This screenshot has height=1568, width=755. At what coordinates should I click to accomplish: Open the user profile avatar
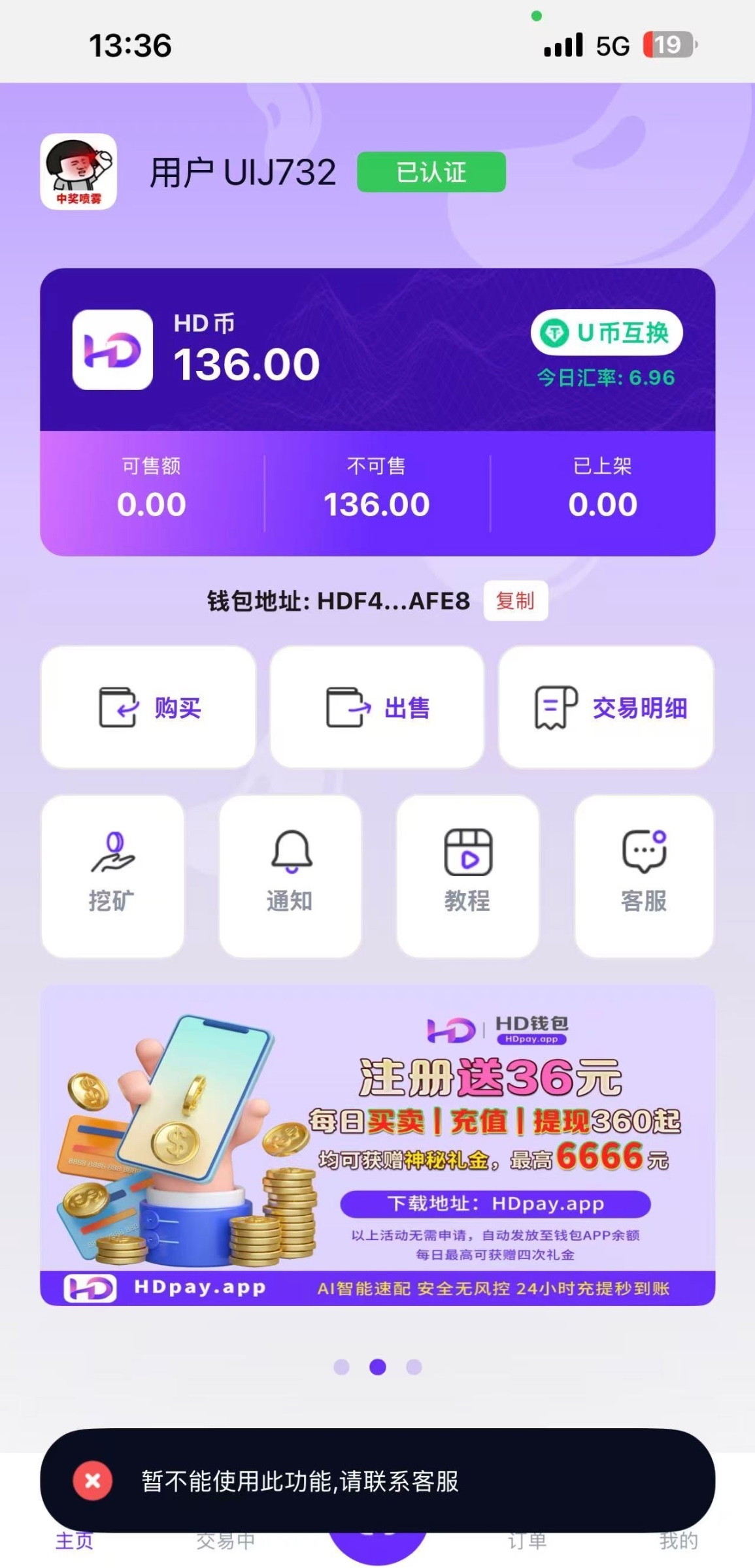tap(78, 172)
